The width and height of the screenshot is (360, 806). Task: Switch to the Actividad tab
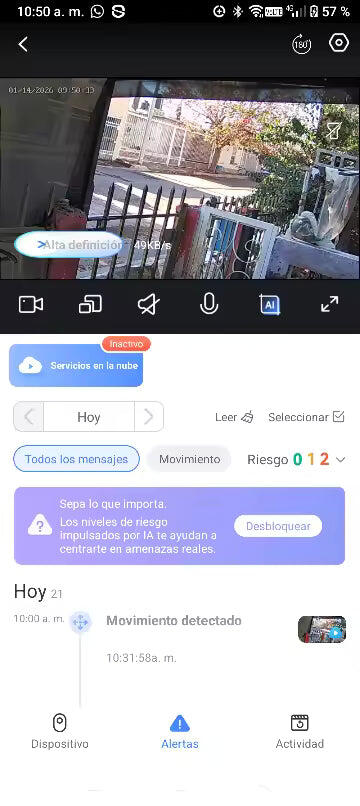coord(300,731)
